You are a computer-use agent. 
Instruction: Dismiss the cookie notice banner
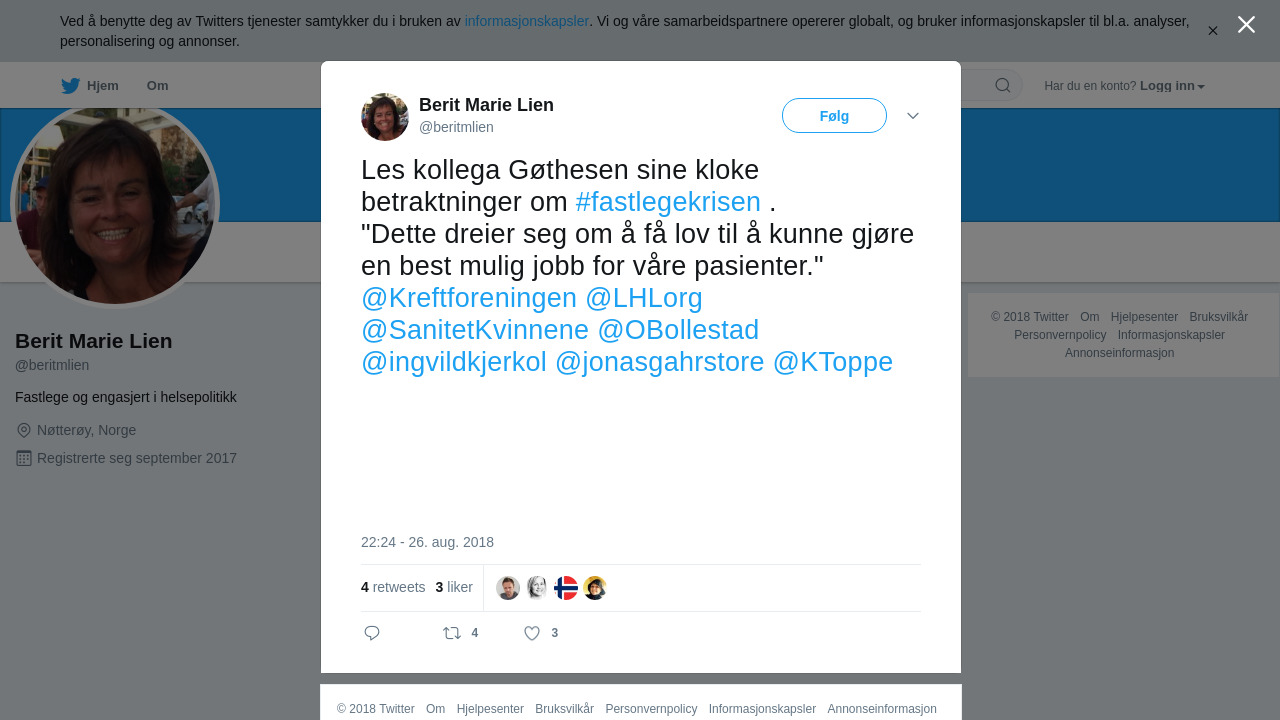click(x=1212, y=31)
